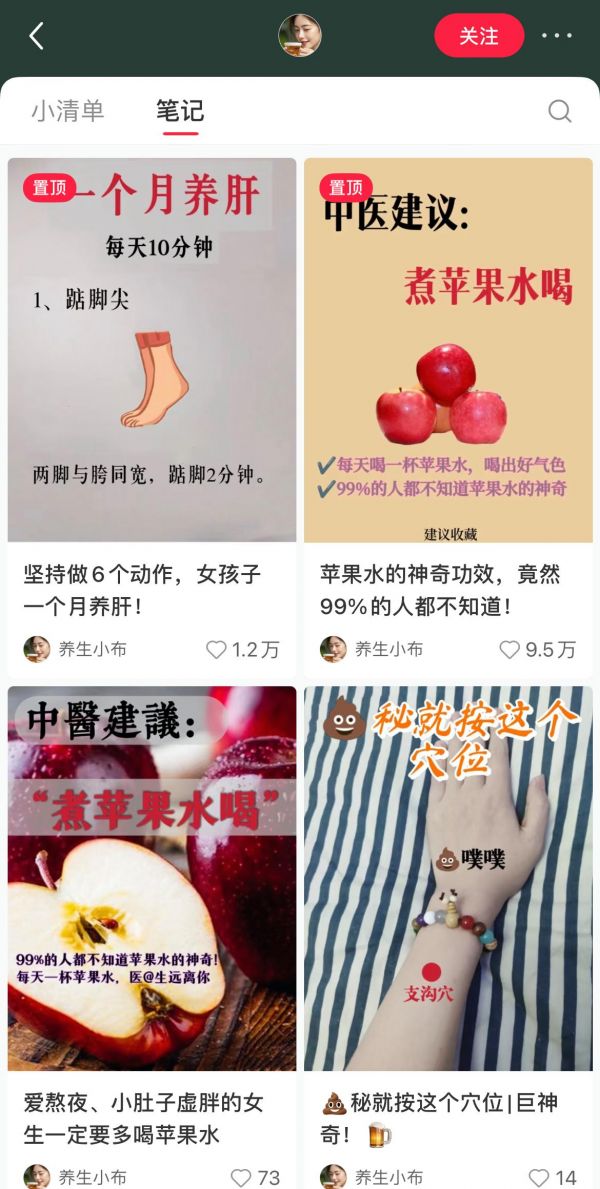Open the profile avatar in header
Viewport: 600px width, 1189px height.
tap(299, 36)
